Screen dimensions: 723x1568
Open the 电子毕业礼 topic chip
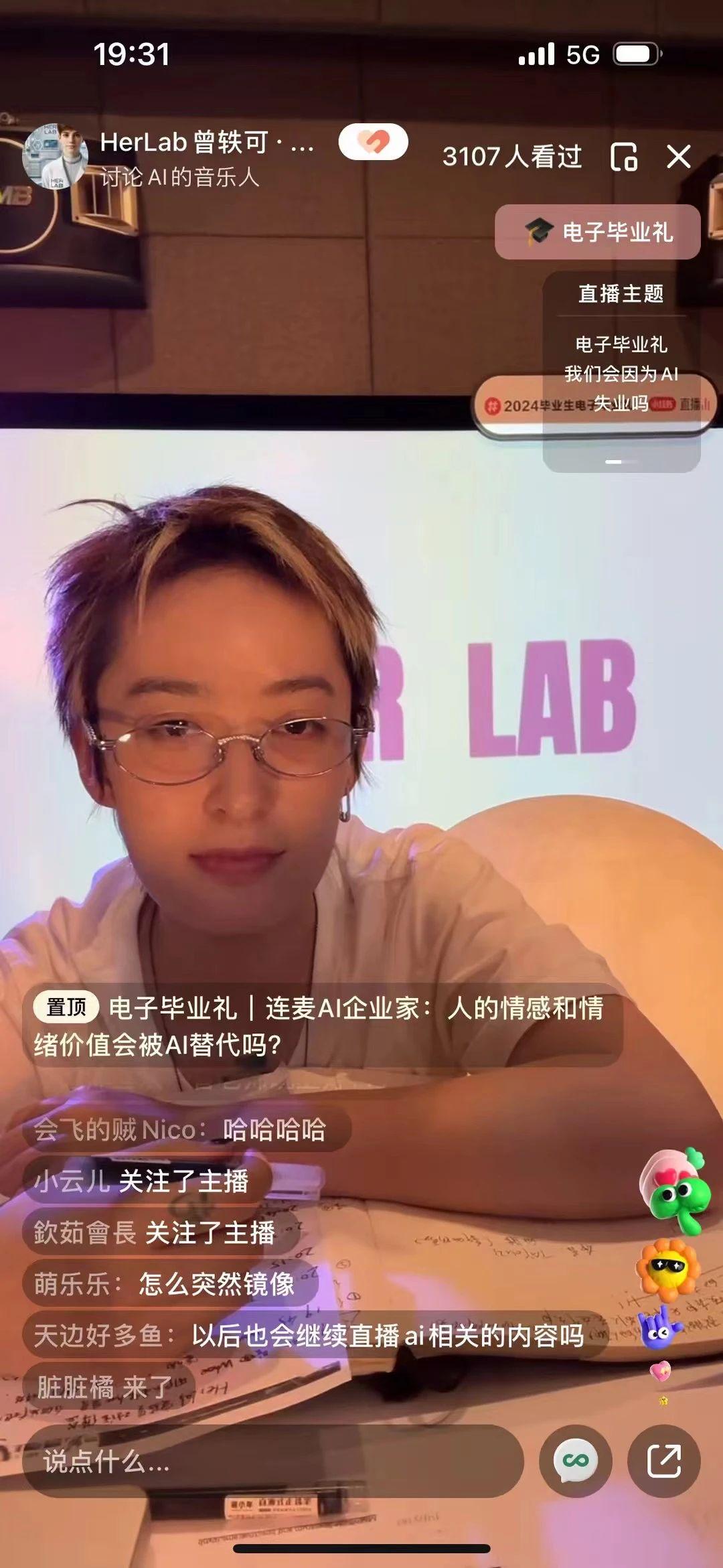(597, 232)
